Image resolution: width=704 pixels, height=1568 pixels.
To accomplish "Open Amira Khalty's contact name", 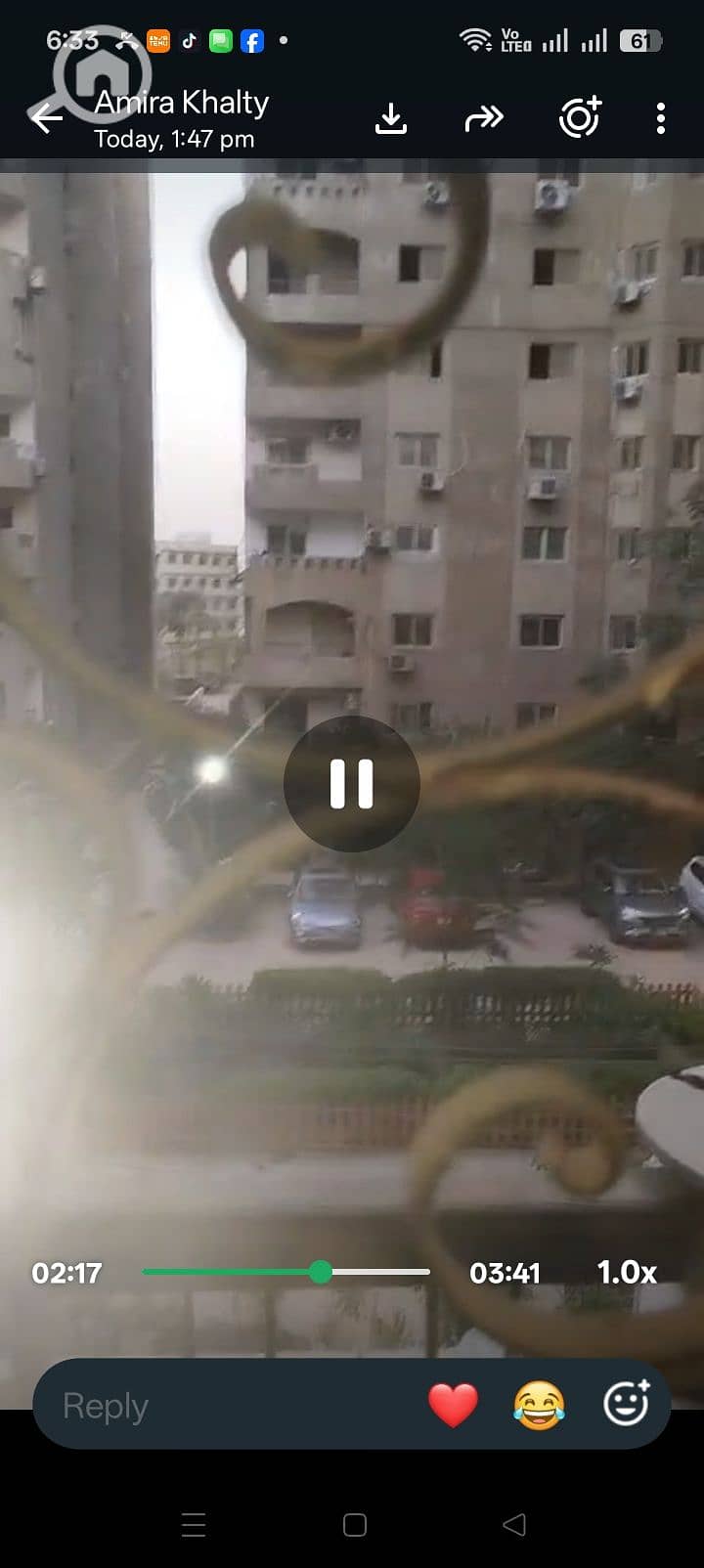I will tap(182, 103).
